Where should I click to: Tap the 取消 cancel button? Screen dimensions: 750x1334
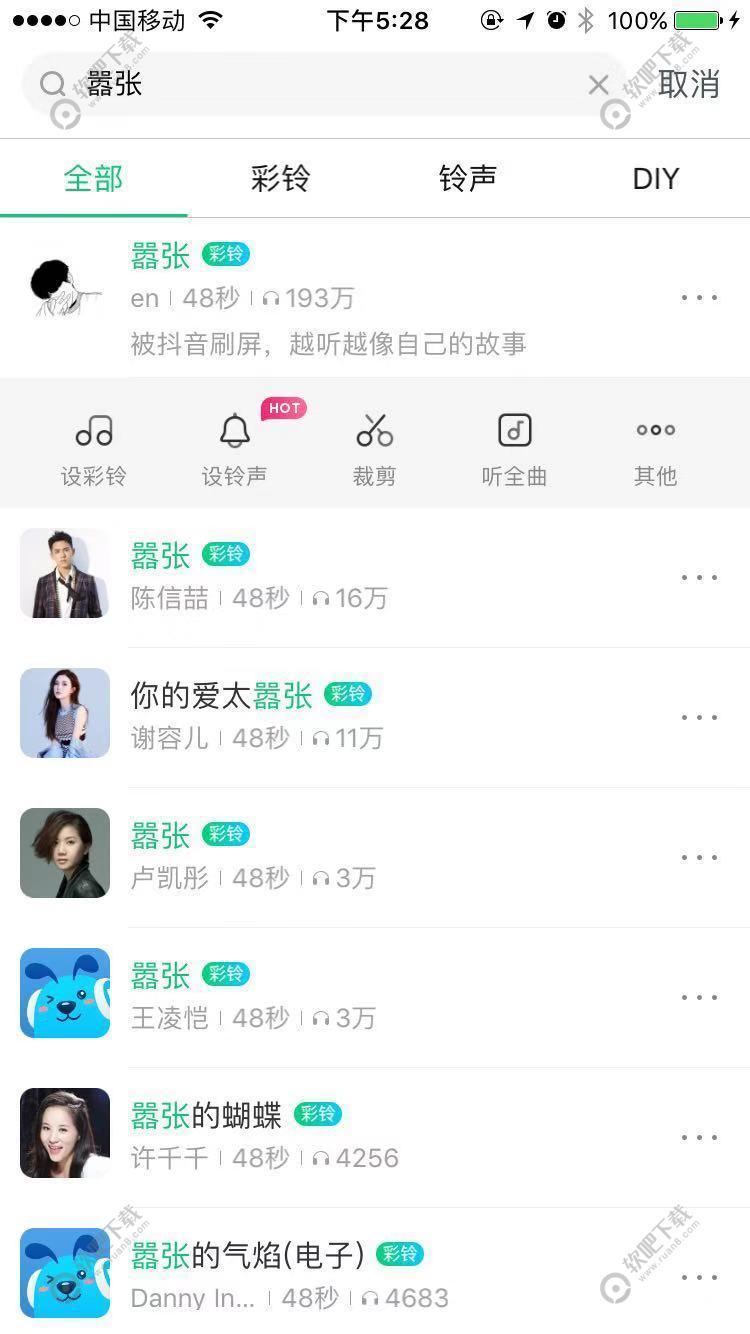(x=689, y=84)
